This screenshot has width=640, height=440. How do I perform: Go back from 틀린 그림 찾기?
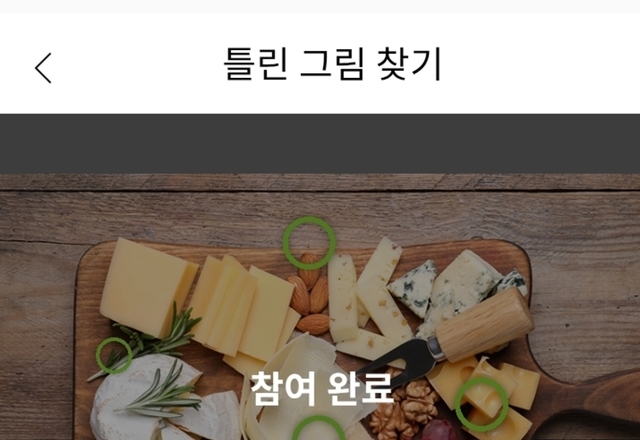43,67
